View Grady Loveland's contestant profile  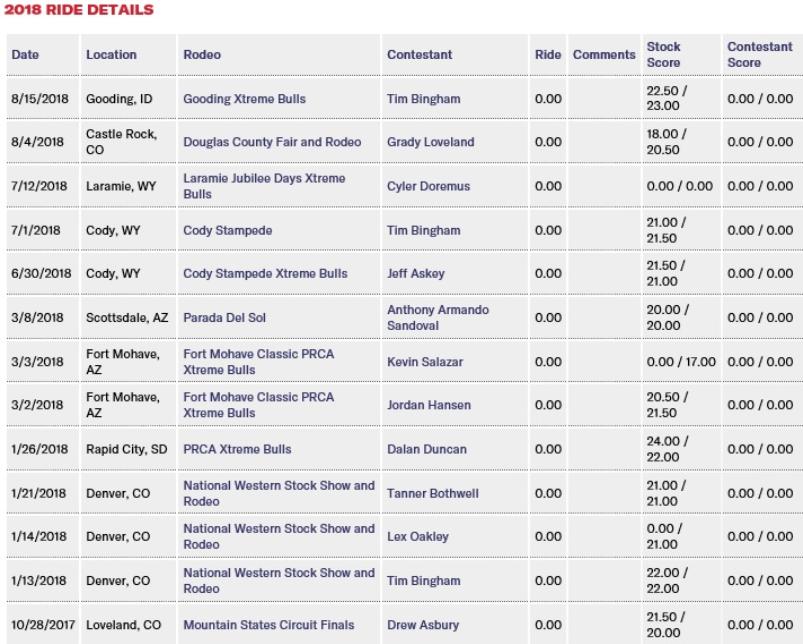430,142
